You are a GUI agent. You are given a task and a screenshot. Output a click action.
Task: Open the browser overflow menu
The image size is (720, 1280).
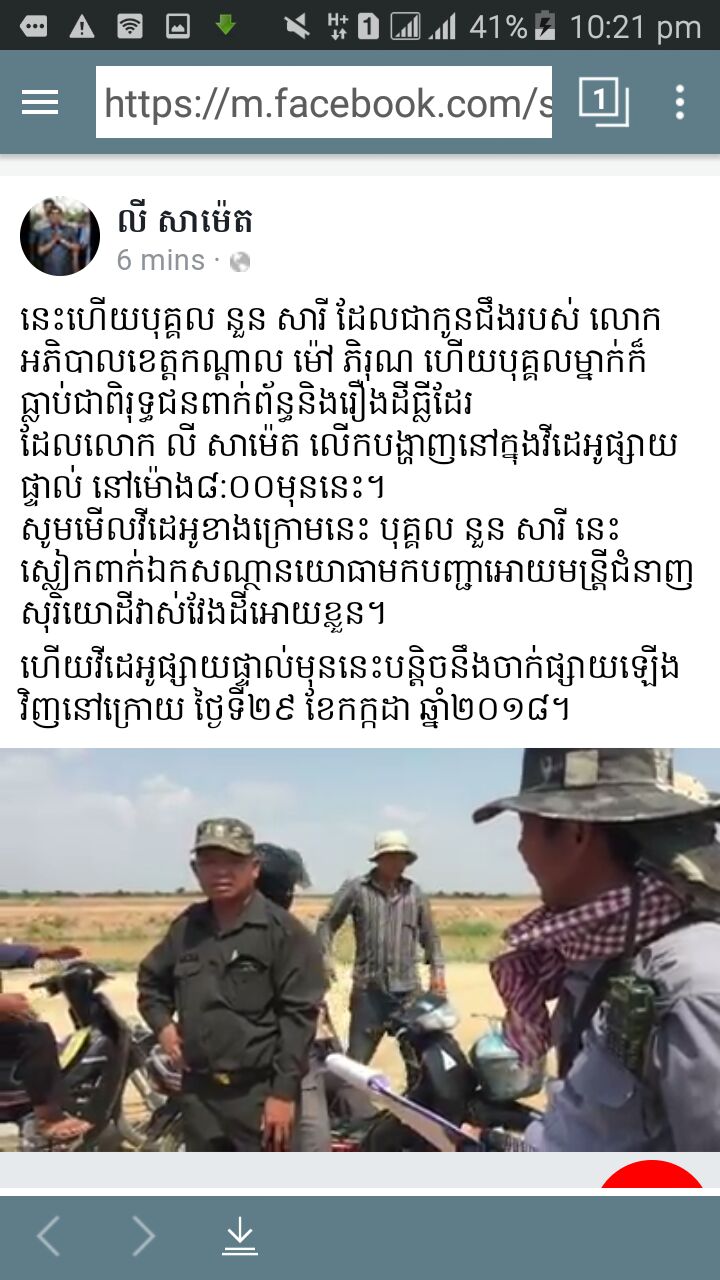point(680,102)
